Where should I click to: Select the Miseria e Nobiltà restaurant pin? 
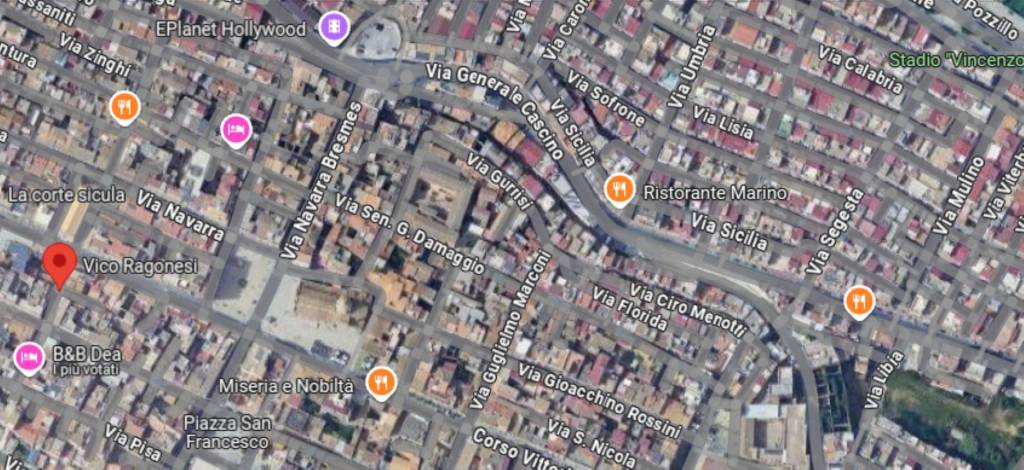(379, 382)
